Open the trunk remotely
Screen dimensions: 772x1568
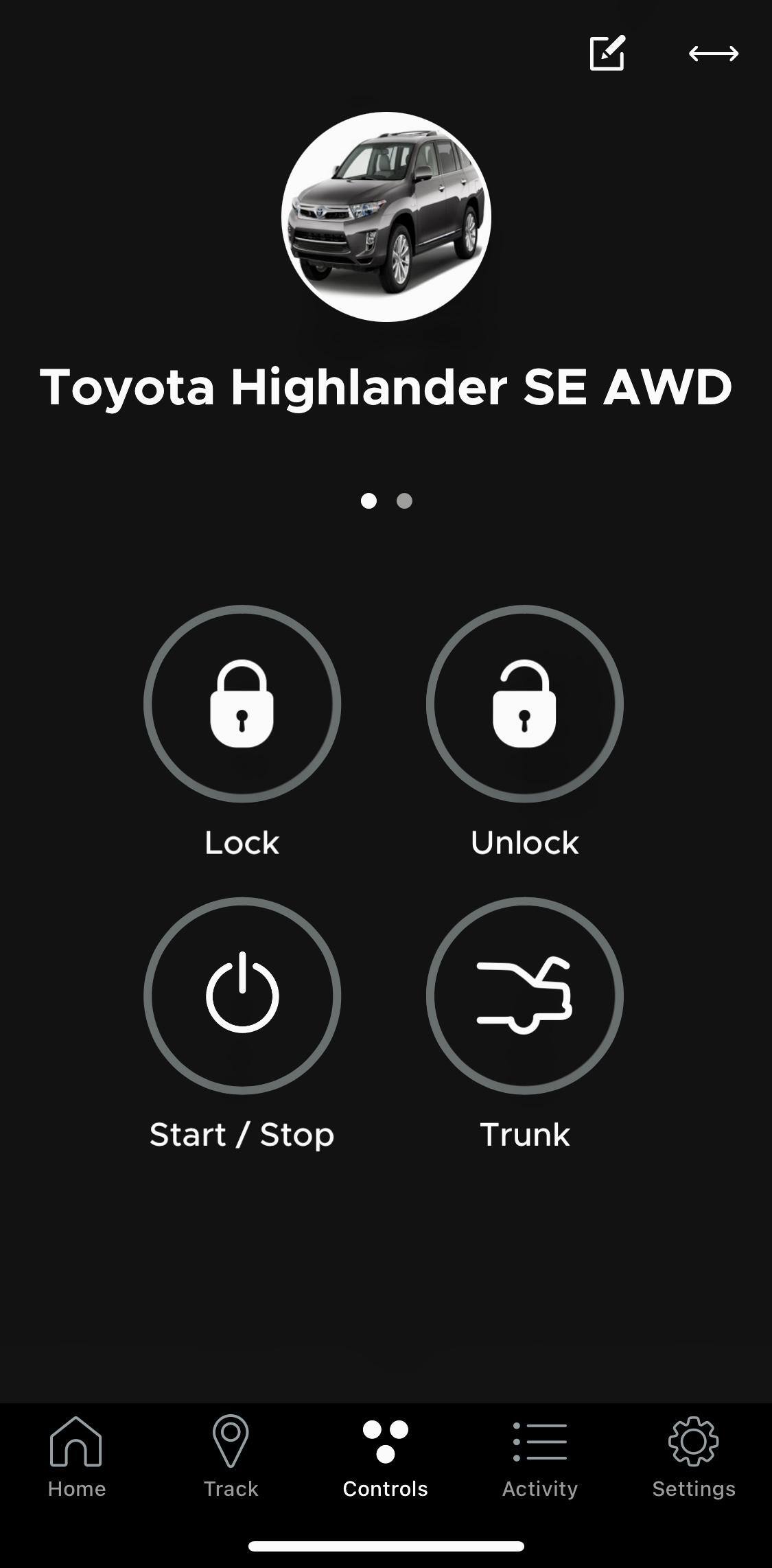524,995
